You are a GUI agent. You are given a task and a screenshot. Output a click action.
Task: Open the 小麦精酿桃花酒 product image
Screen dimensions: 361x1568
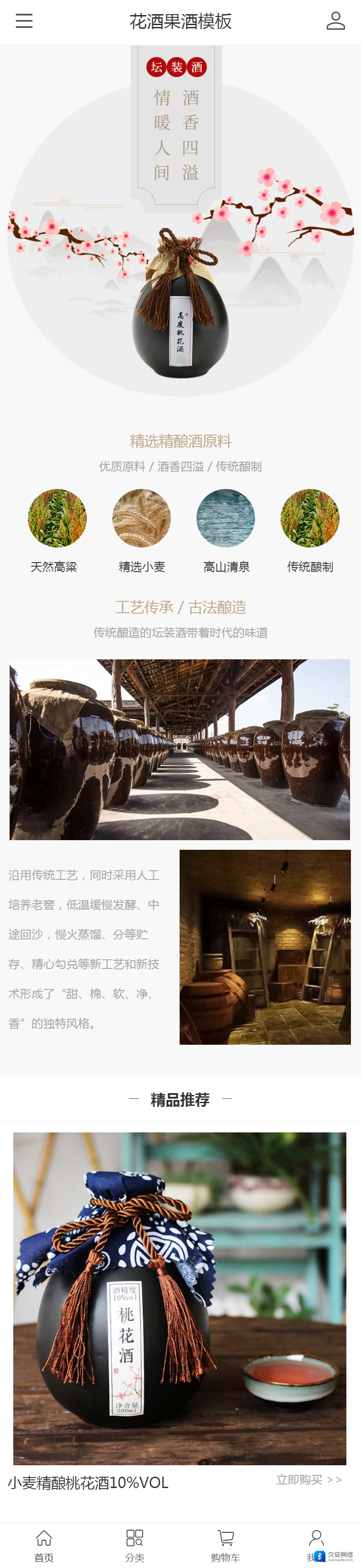tap(180, 1298)
